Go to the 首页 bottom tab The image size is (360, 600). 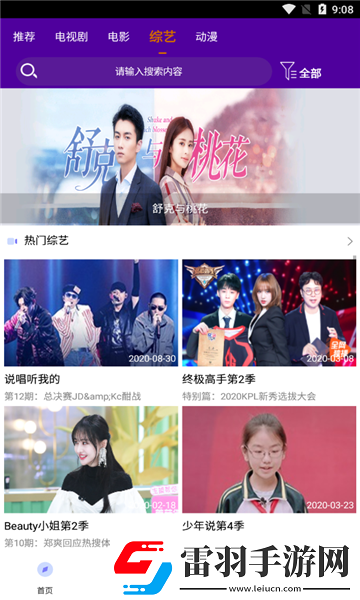[x=45, y=578]
